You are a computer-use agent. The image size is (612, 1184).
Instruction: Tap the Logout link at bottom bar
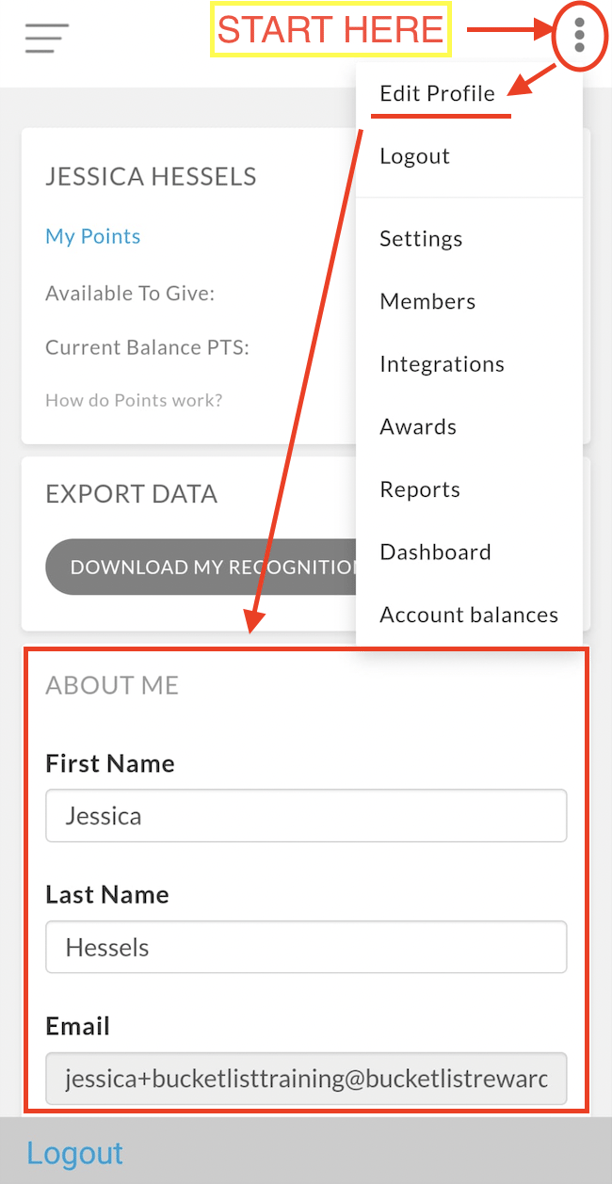(75, 1153)
